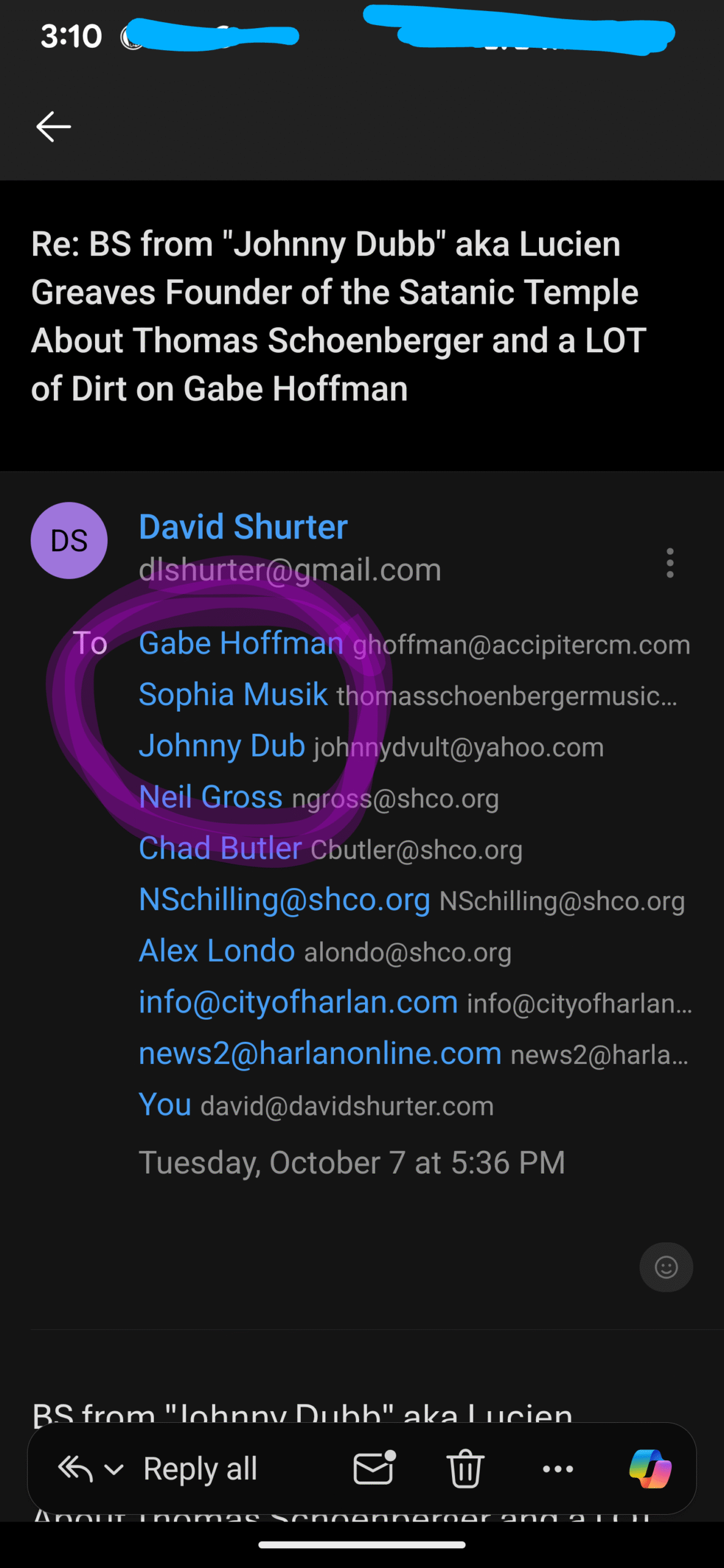Reply all to this email

coord(200,1469)
